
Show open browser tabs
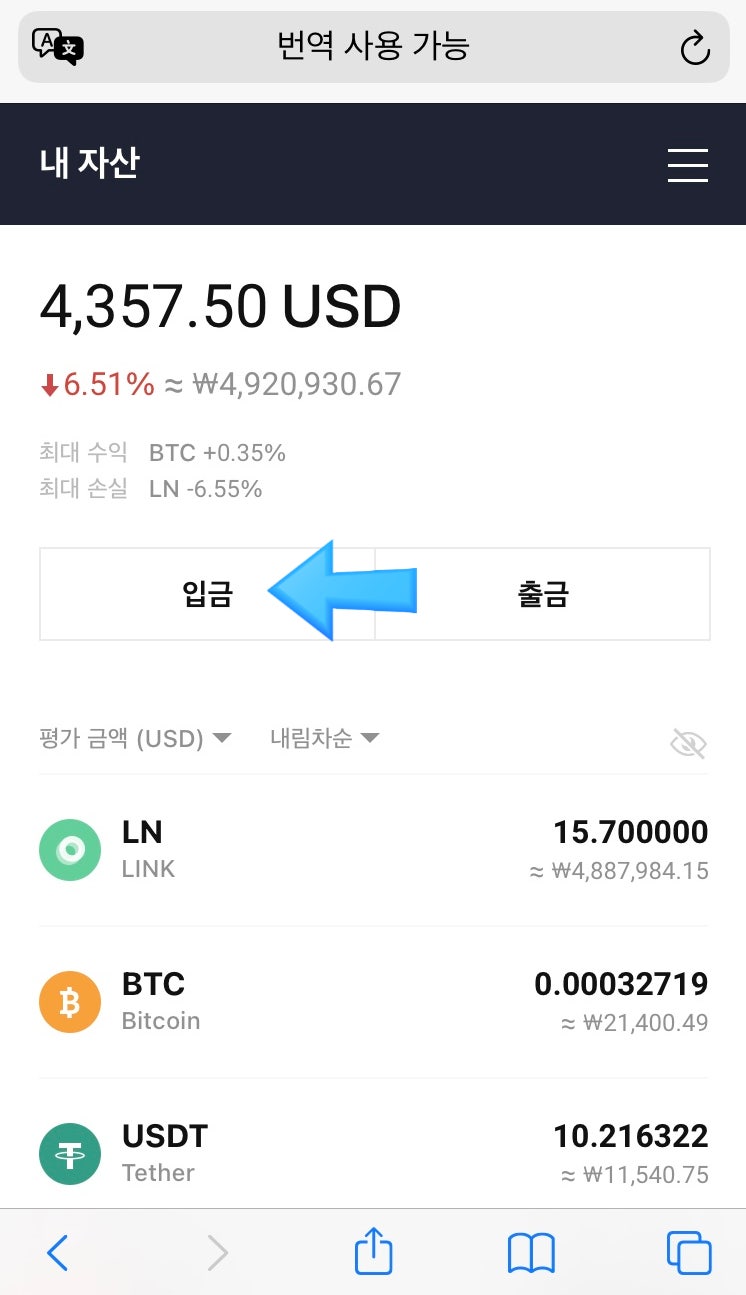(x=689, y=1252)
